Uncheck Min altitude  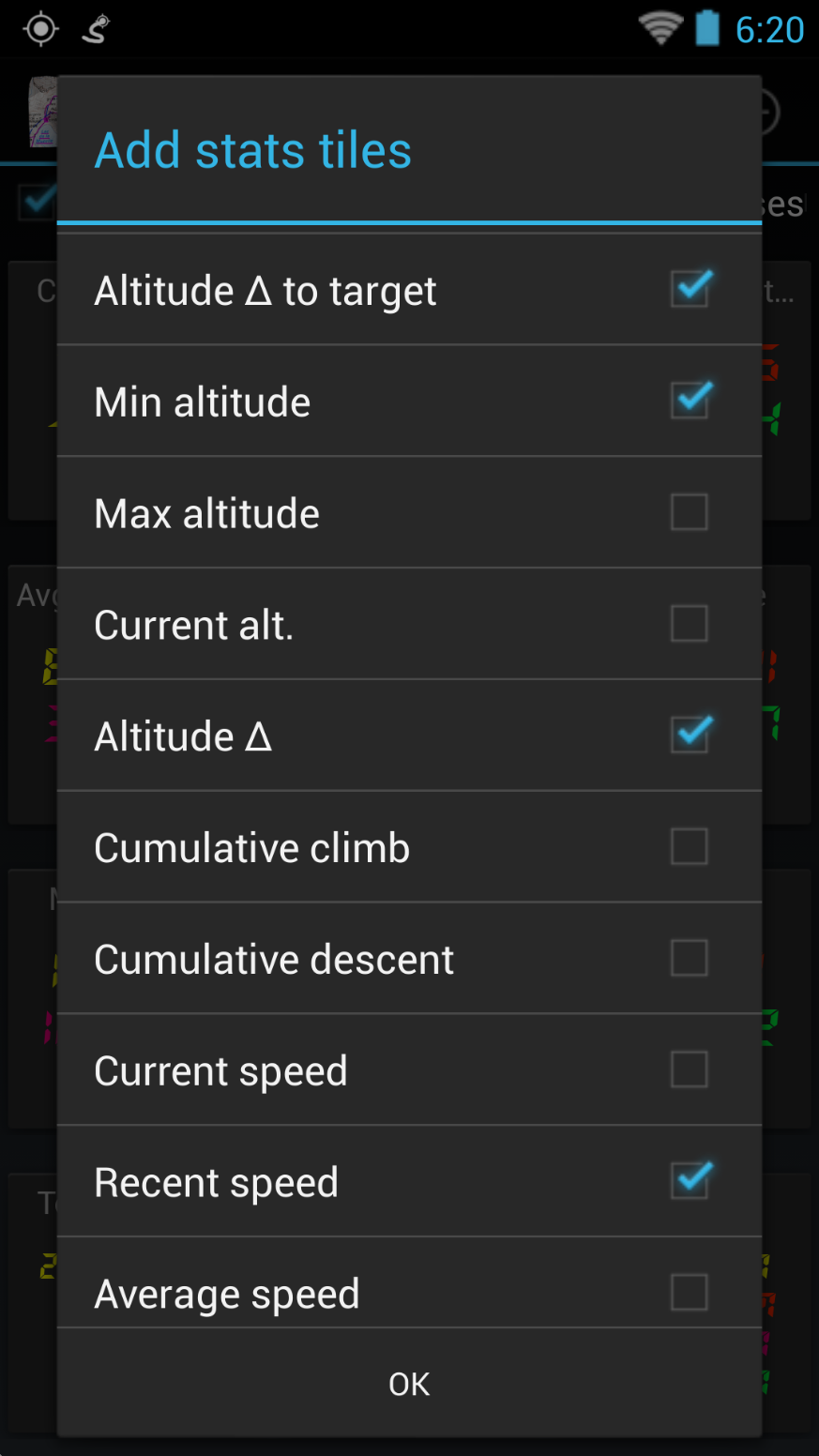(689, 402)
